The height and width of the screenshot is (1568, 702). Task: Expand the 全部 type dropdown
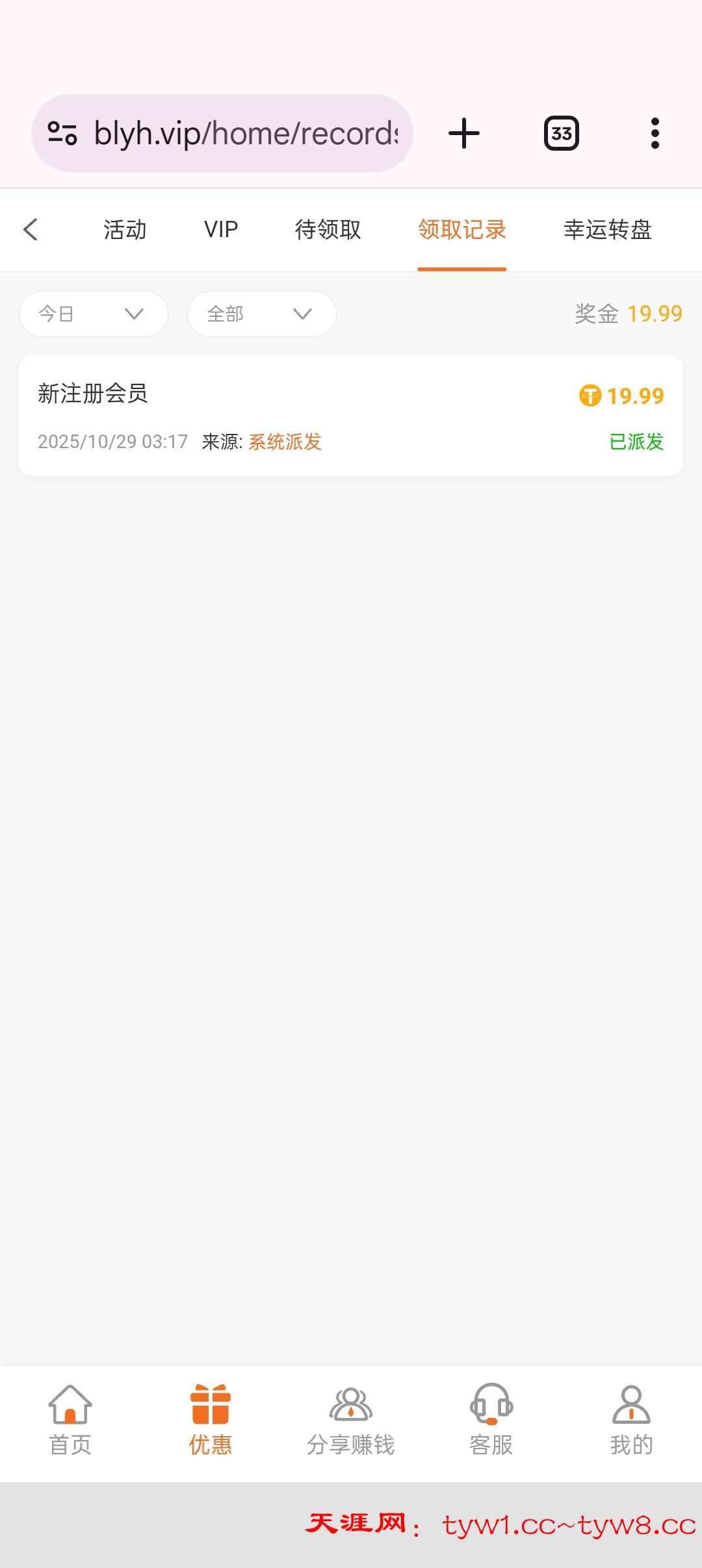point(261,314)
